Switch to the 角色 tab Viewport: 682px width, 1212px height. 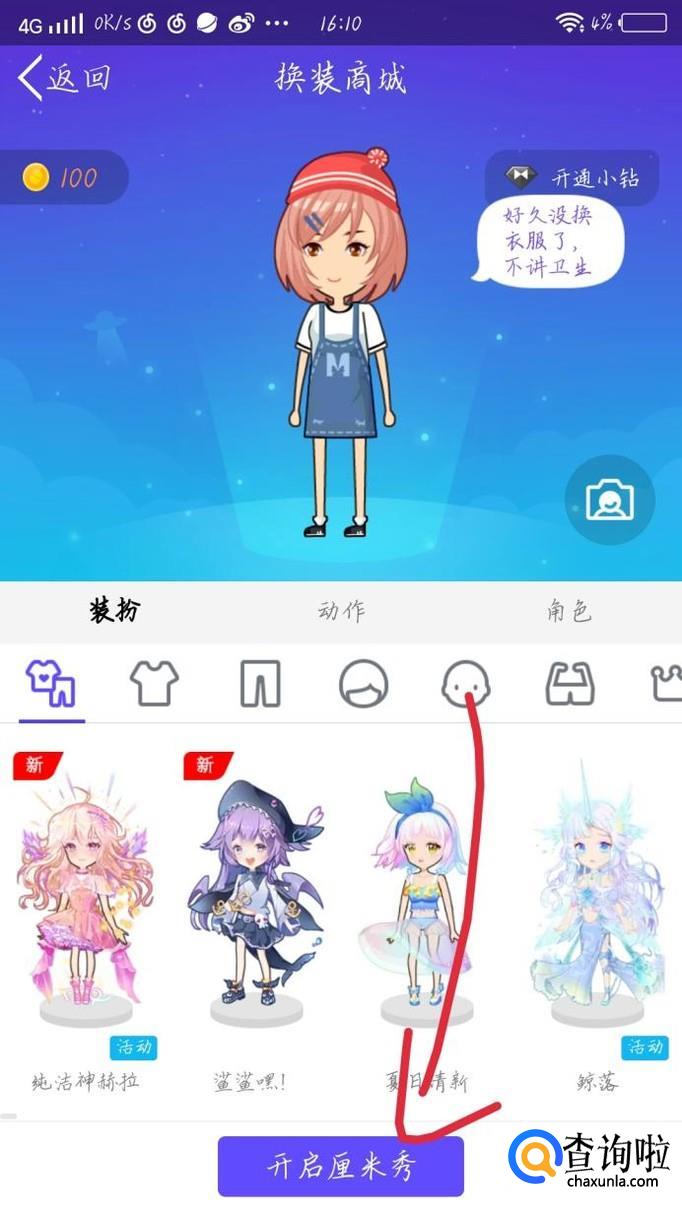569,611
